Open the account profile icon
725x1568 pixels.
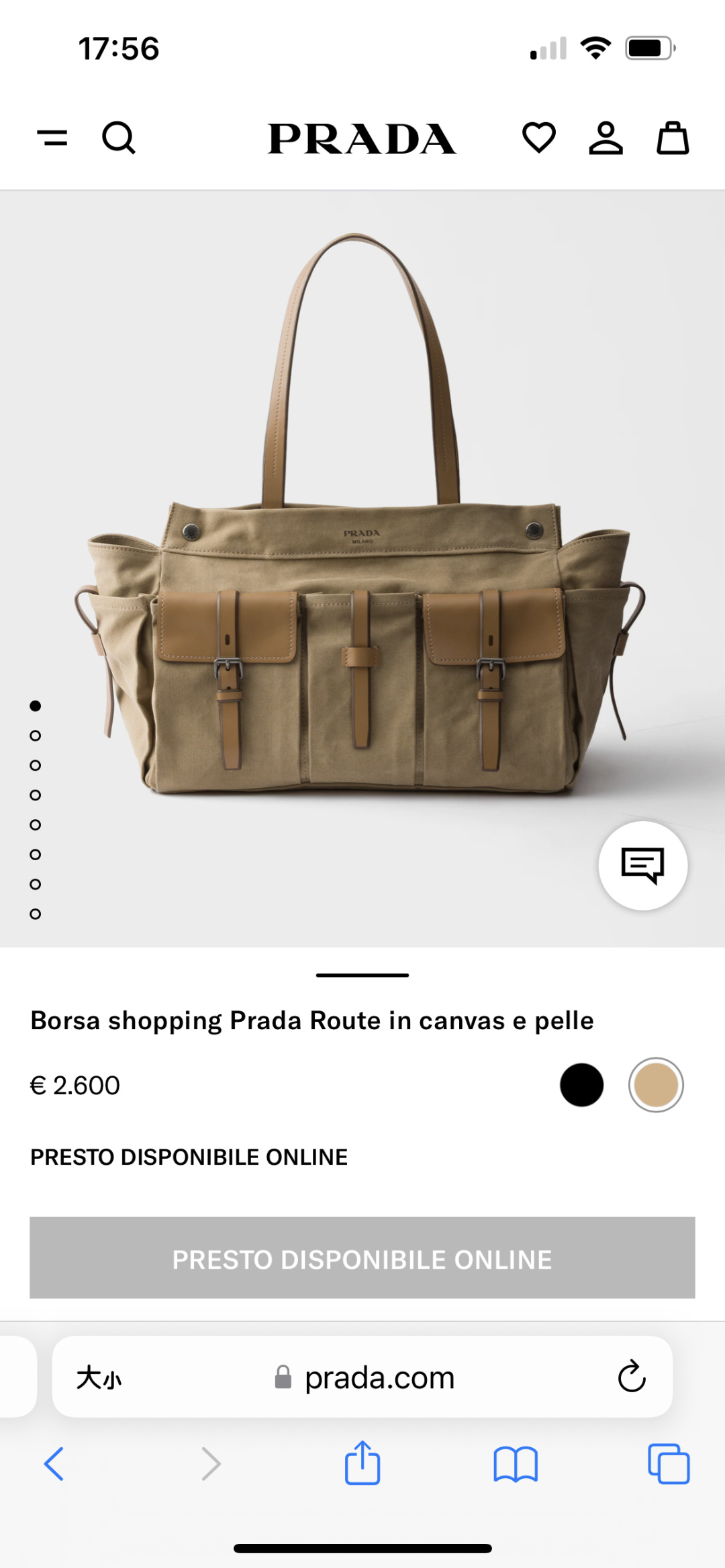click(606, 138)
